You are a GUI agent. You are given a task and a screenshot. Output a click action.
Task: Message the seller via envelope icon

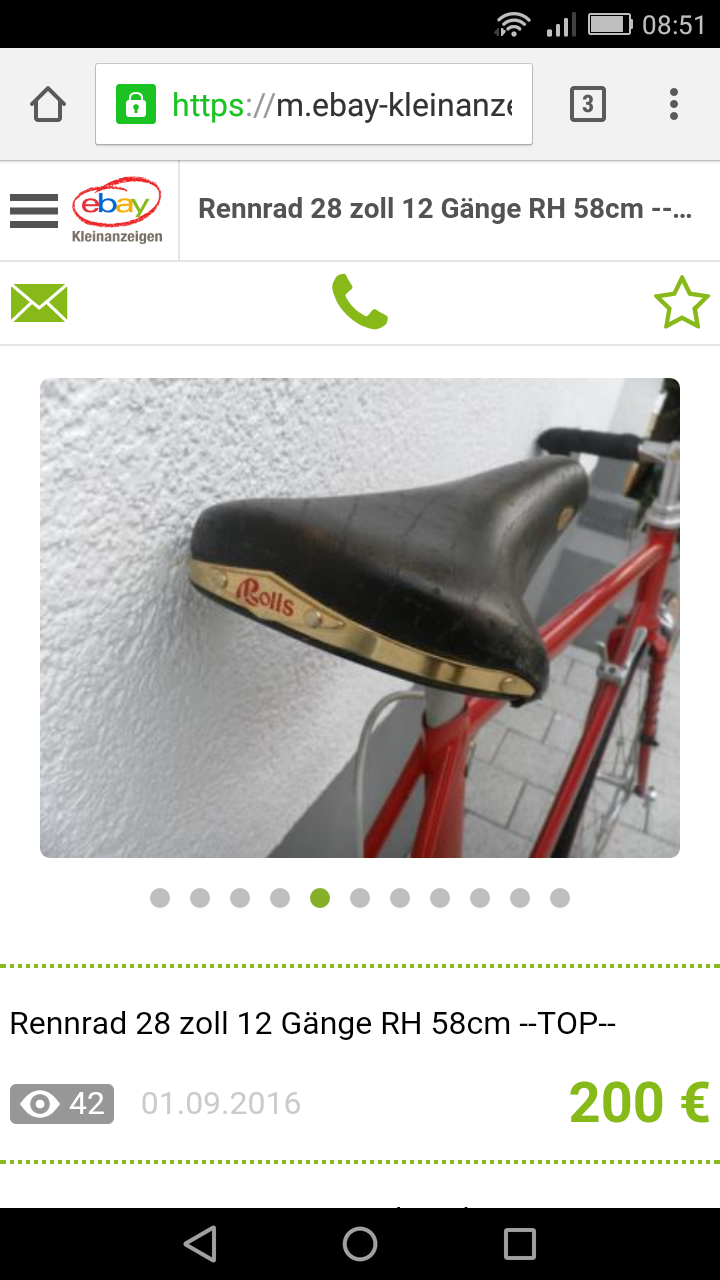tap(39, 303)
